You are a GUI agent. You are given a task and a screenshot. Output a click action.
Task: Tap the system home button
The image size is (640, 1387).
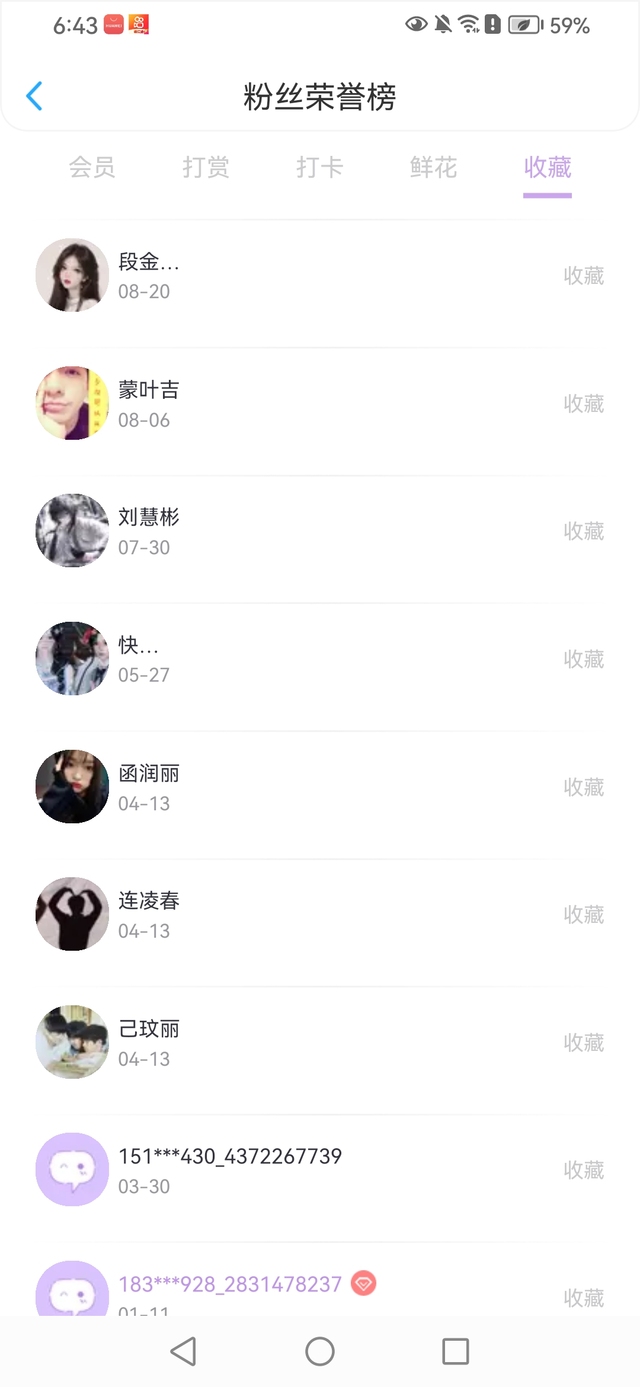click(320, 1352)
